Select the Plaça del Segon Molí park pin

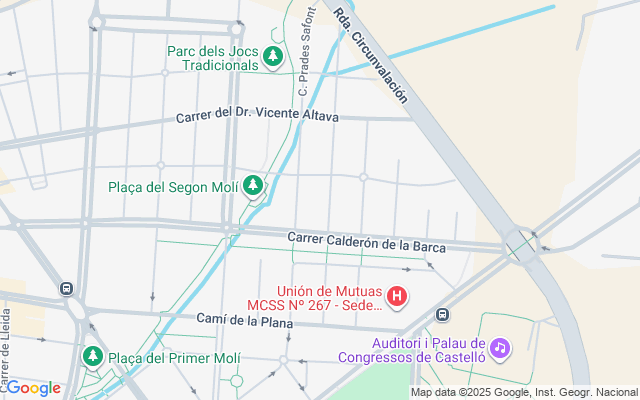[254, 186]
